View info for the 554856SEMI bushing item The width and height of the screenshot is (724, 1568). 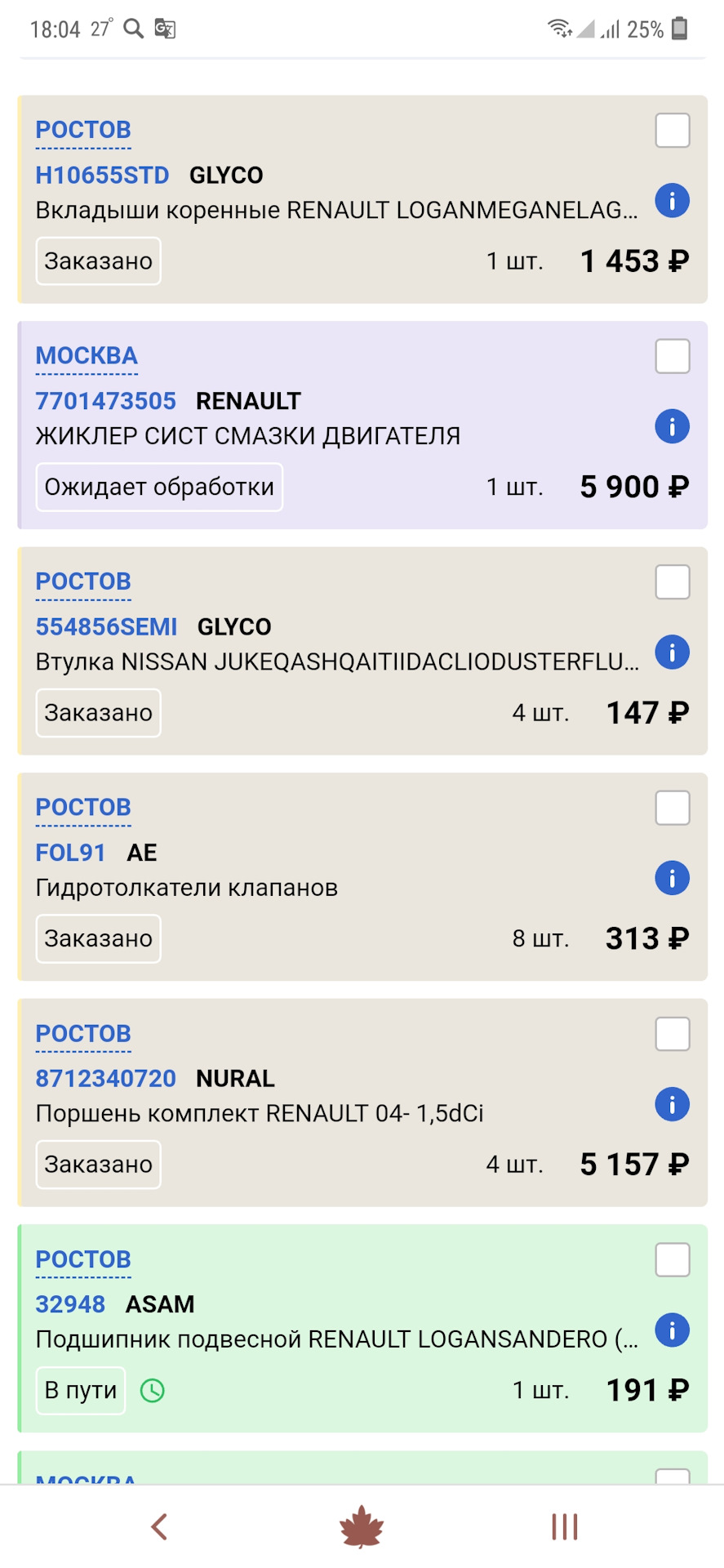tap(672, 653)
